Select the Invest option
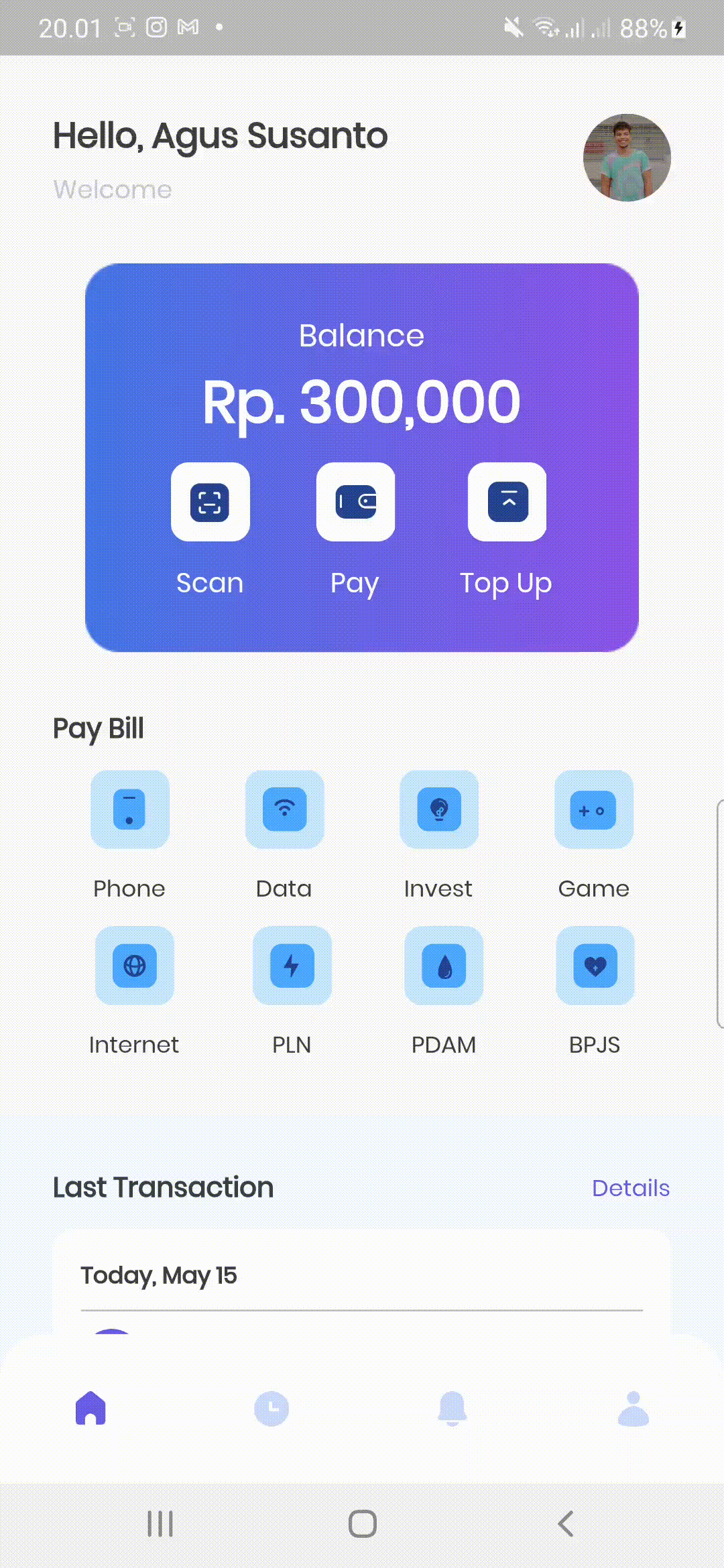The image size is (724, 1568). click(x=439, y=809)
